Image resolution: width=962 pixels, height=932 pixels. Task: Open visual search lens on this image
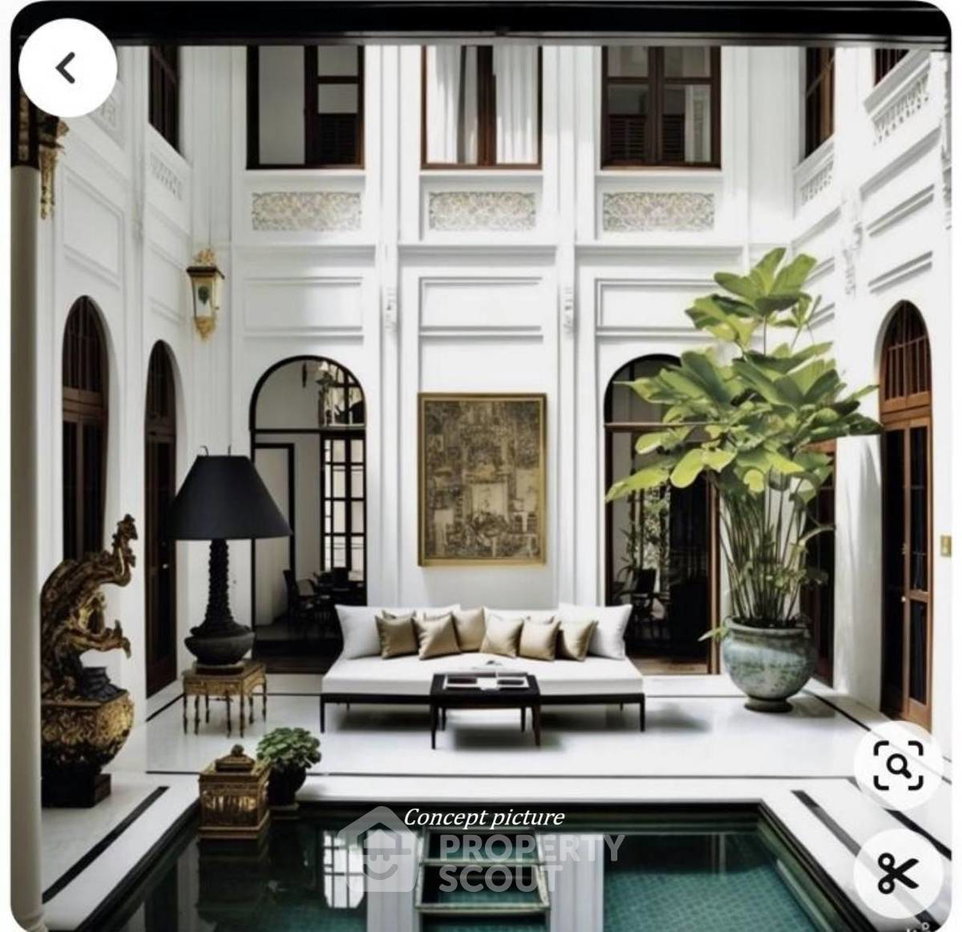coord(897,767)
